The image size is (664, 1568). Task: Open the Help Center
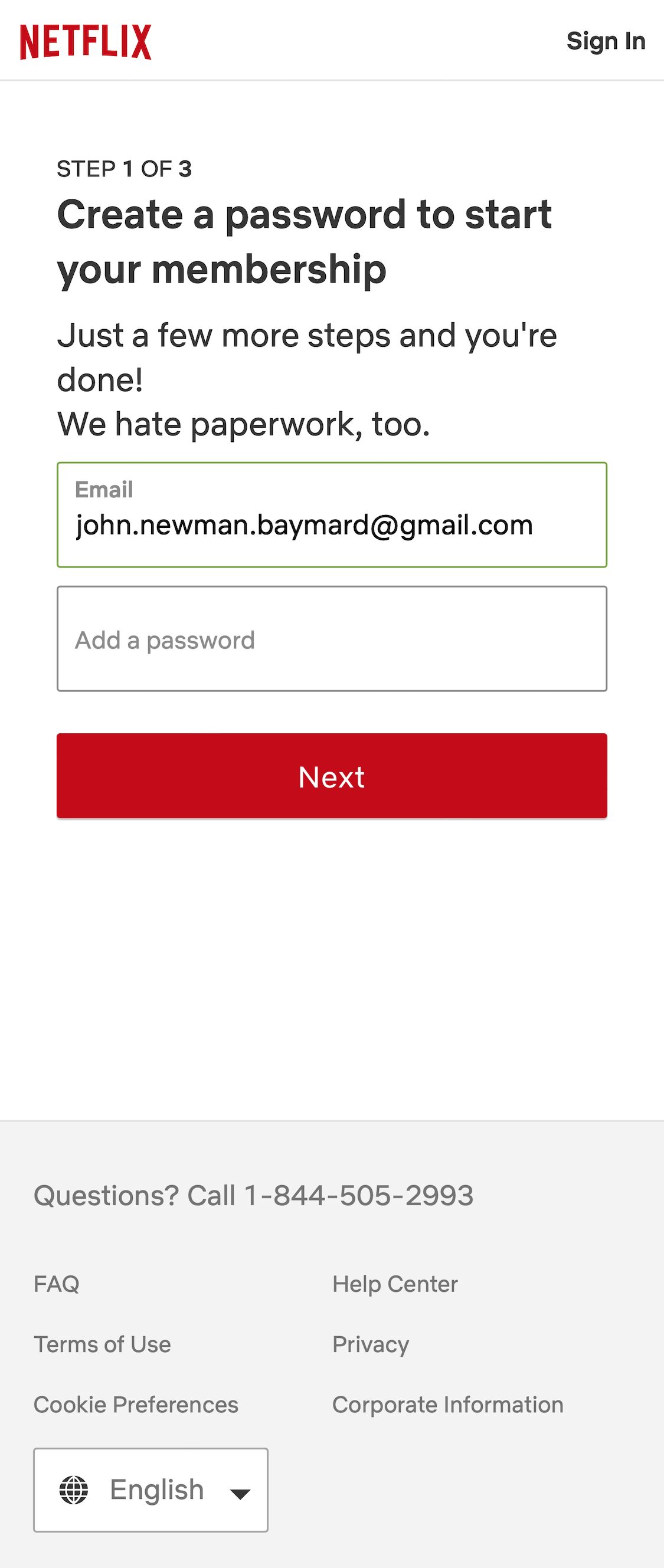pyautogui.click(x=394, y=1284)
